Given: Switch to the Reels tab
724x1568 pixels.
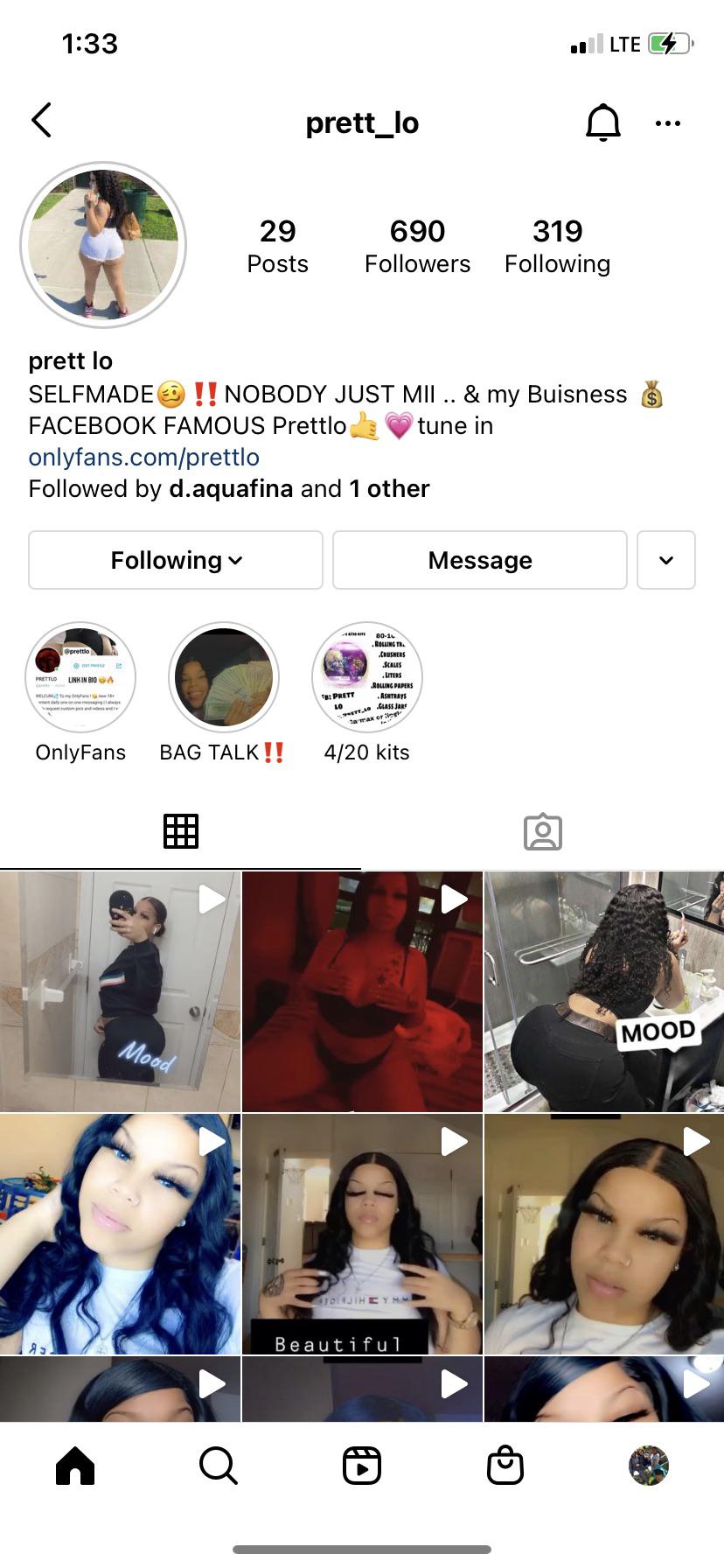Looking at the screenshot, I should pyautogui.click(x=362, y=1465).
